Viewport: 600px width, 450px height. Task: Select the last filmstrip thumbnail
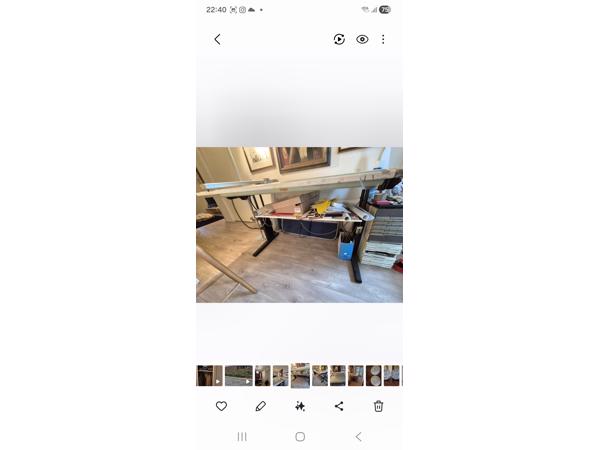click(392, 375)
